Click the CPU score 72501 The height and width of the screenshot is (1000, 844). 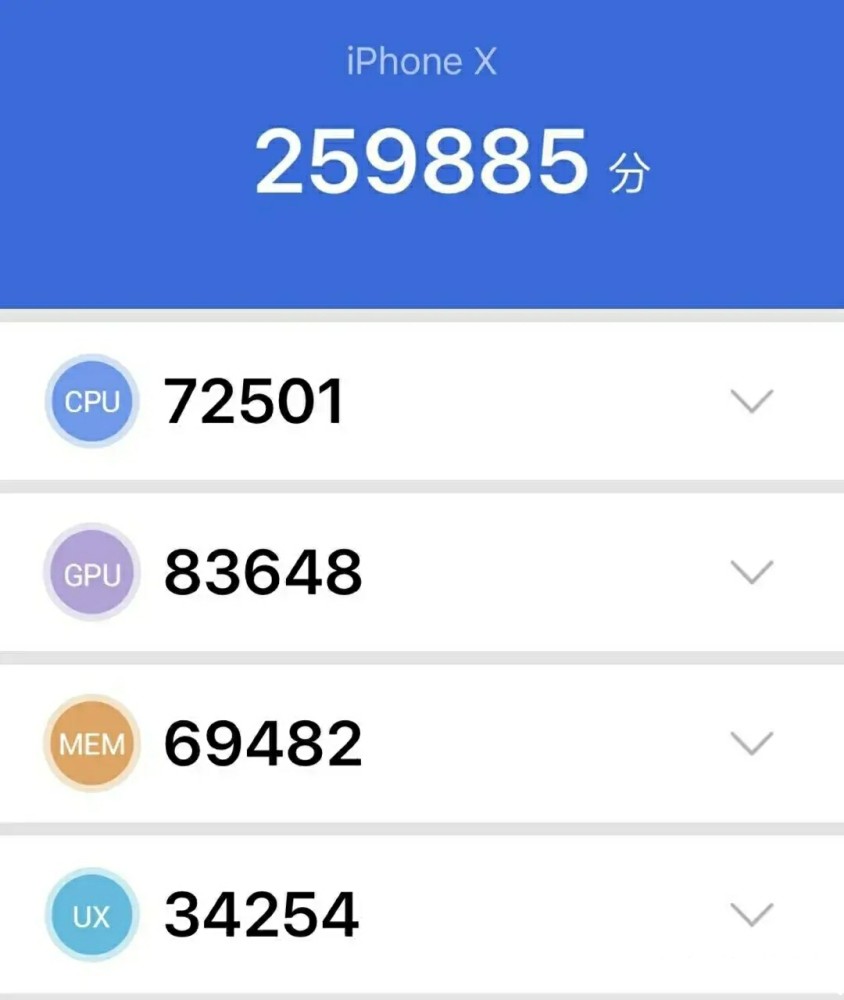point(253,400)
